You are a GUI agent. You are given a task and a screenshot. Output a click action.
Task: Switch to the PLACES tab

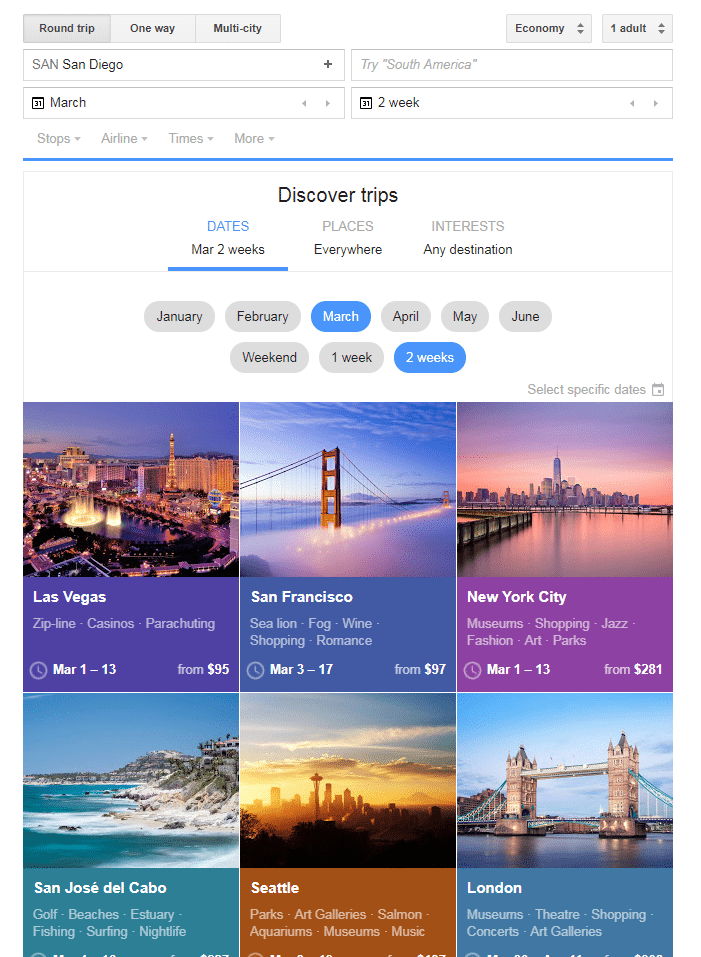coord(347,237)
